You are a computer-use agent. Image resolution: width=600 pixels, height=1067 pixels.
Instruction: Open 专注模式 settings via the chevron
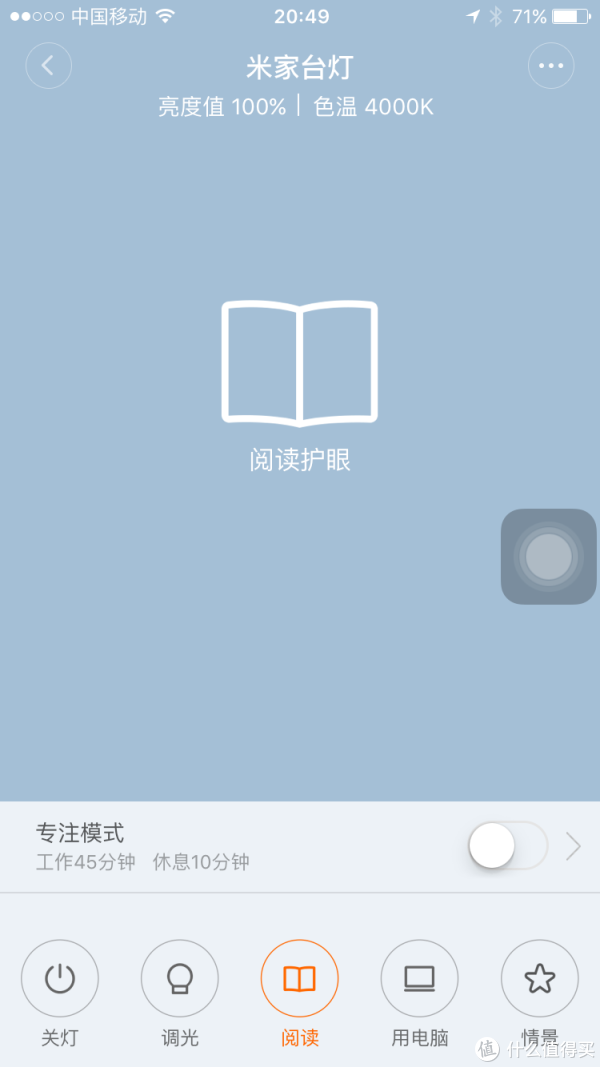pos(573,847)
